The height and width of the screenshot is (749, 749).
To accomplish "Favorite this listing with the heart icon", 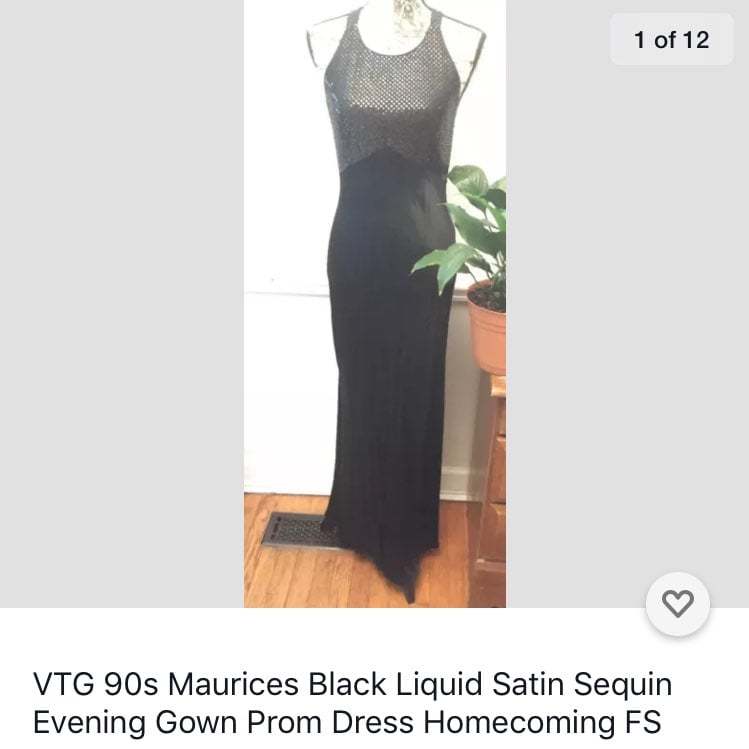I will [x=678, y=604].
